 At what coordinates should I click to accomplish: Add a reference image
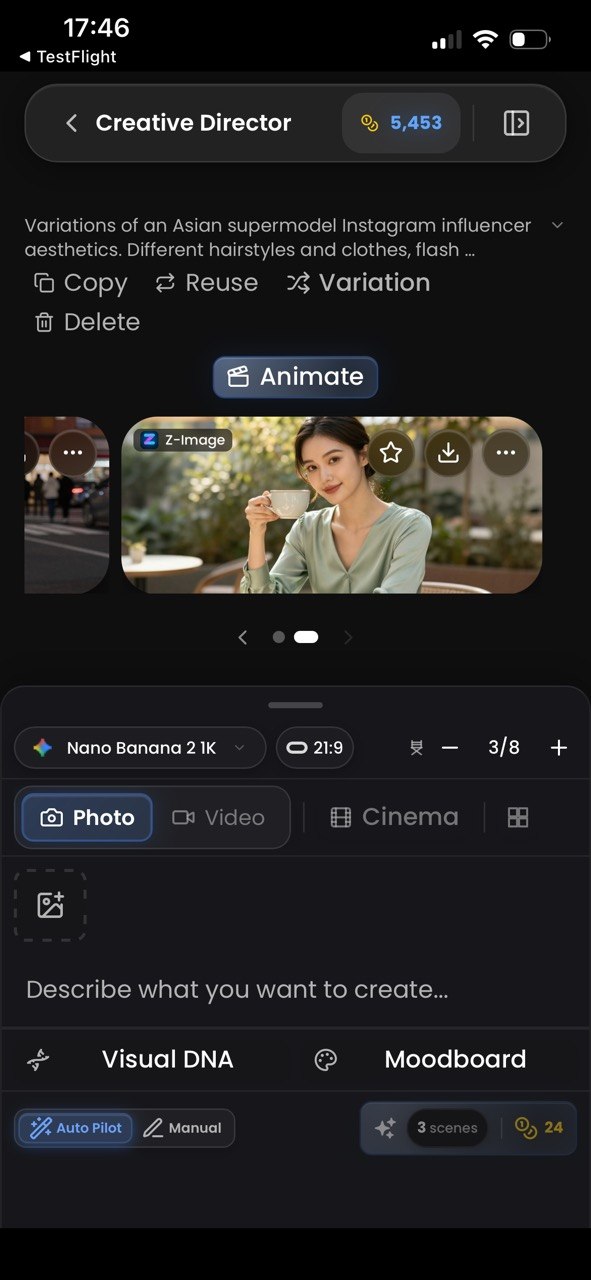click(x=50, y=905)
